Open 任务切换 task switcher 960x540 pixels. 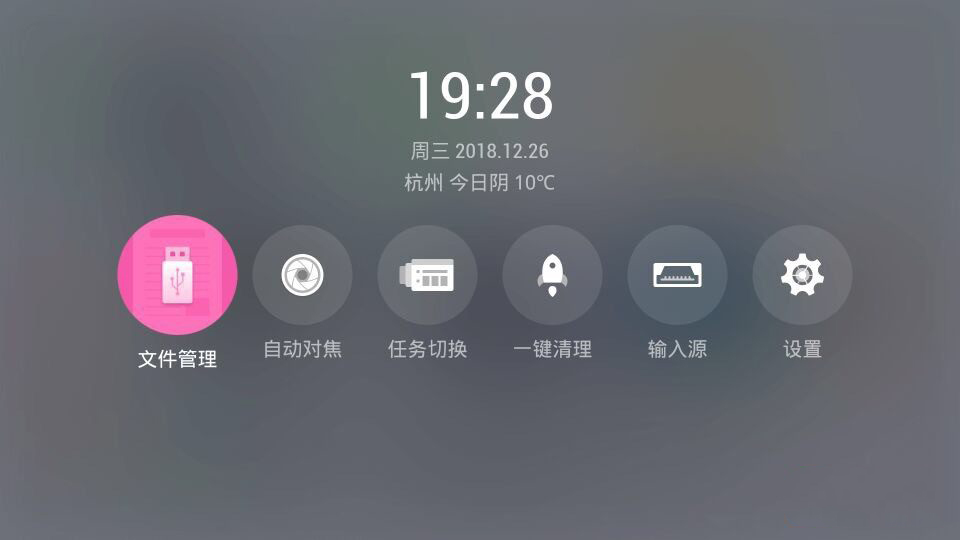pyautogui.click(x=427, y=275)
